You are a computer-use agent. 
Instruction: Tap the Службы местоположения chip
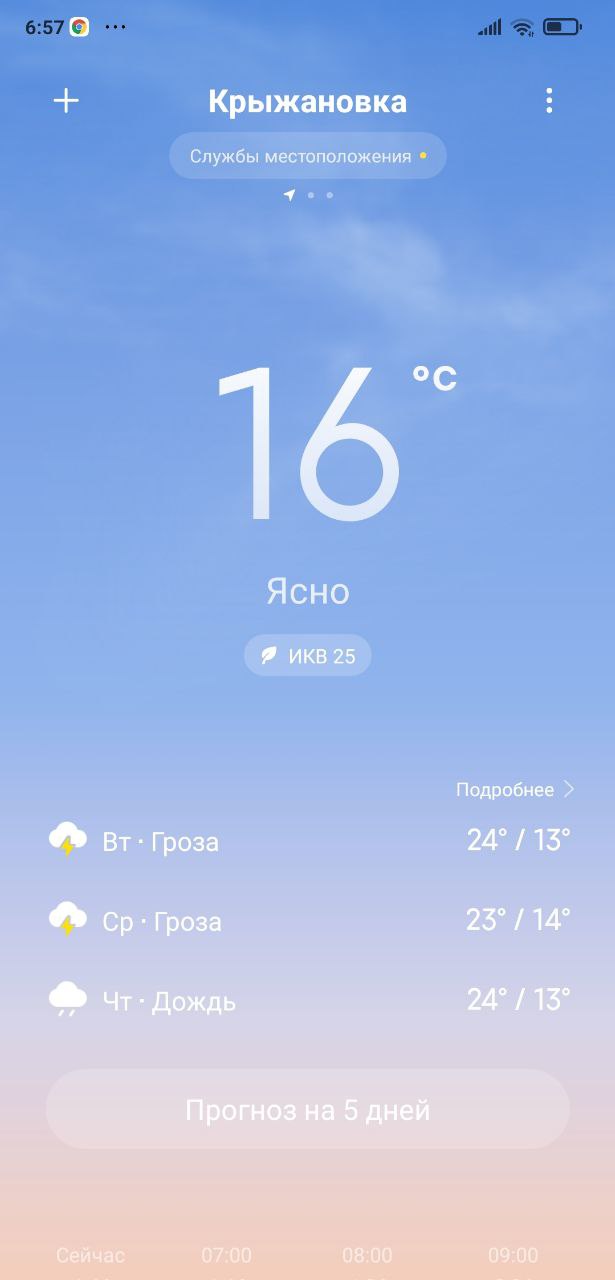[307, 156]
